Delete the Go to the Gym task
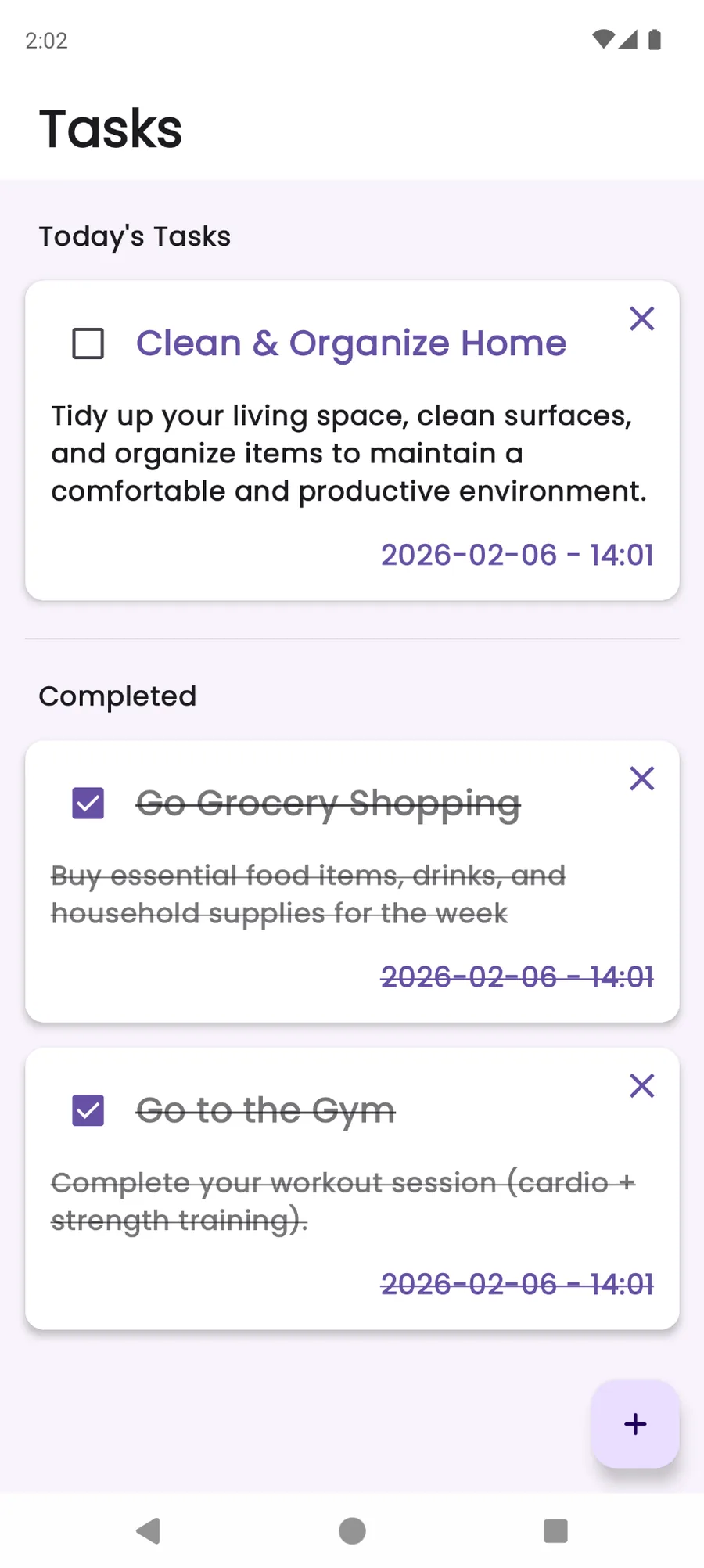The image size is (704, 1568). tap(641, 1085)
